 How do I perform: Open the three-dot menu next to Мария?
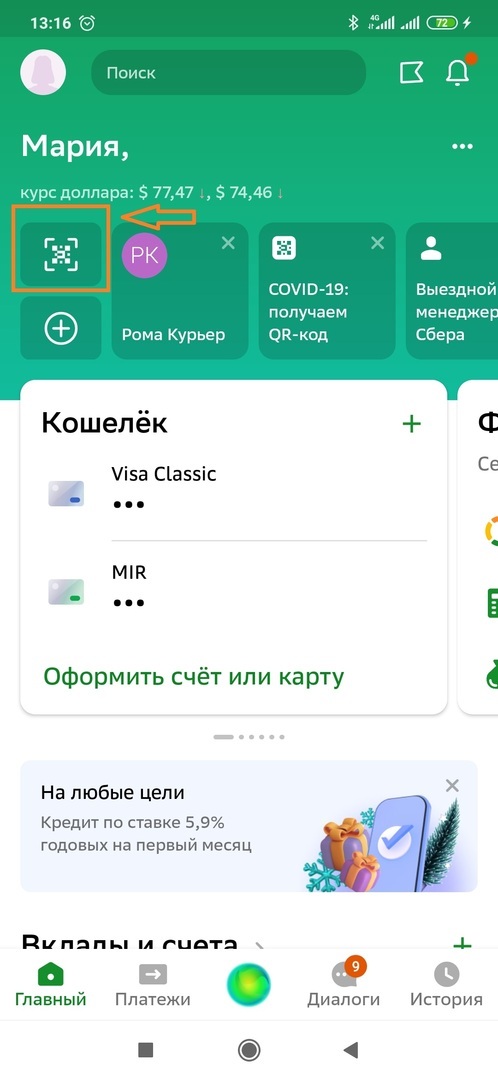pyautogui.click(x=462, y=147)
